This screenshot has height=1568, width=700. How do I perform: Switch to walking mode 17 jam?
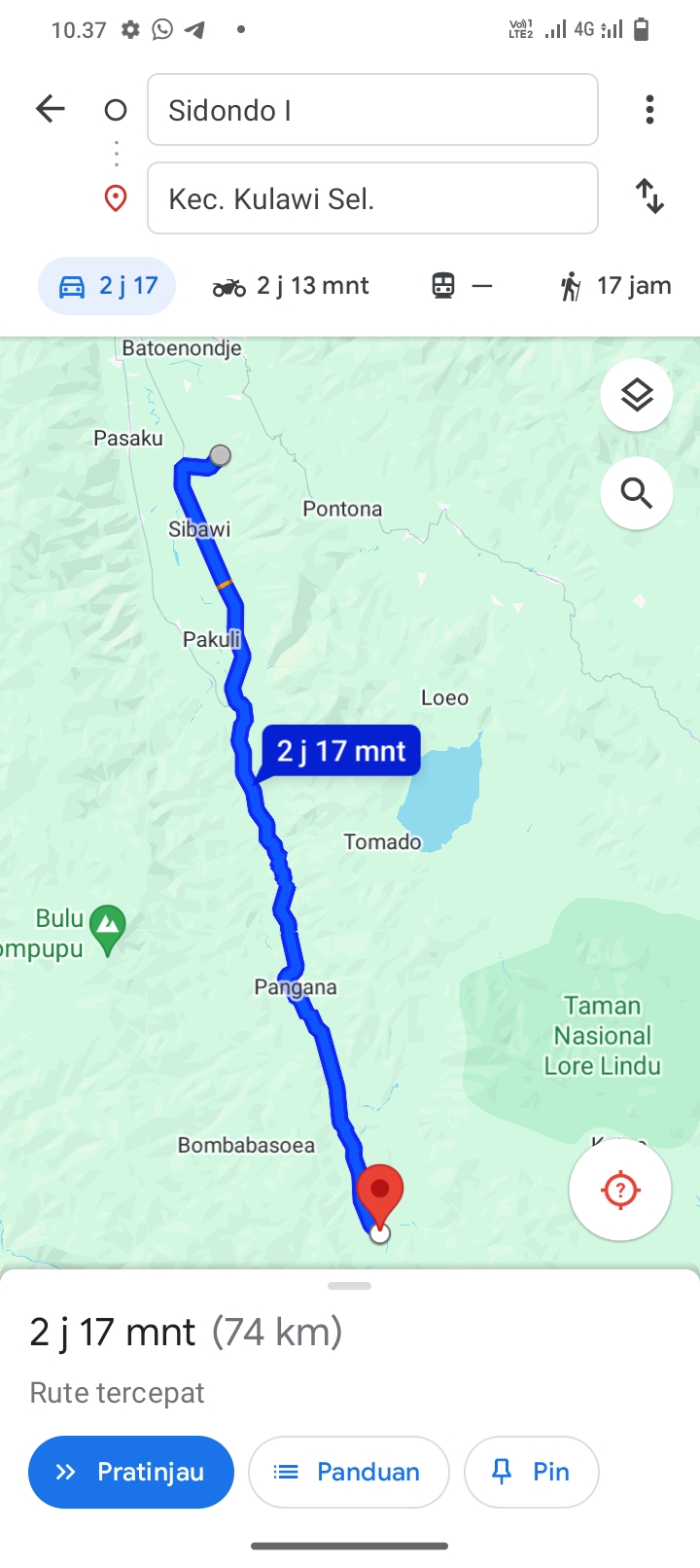pyautogui.click(x=615, y=286)
